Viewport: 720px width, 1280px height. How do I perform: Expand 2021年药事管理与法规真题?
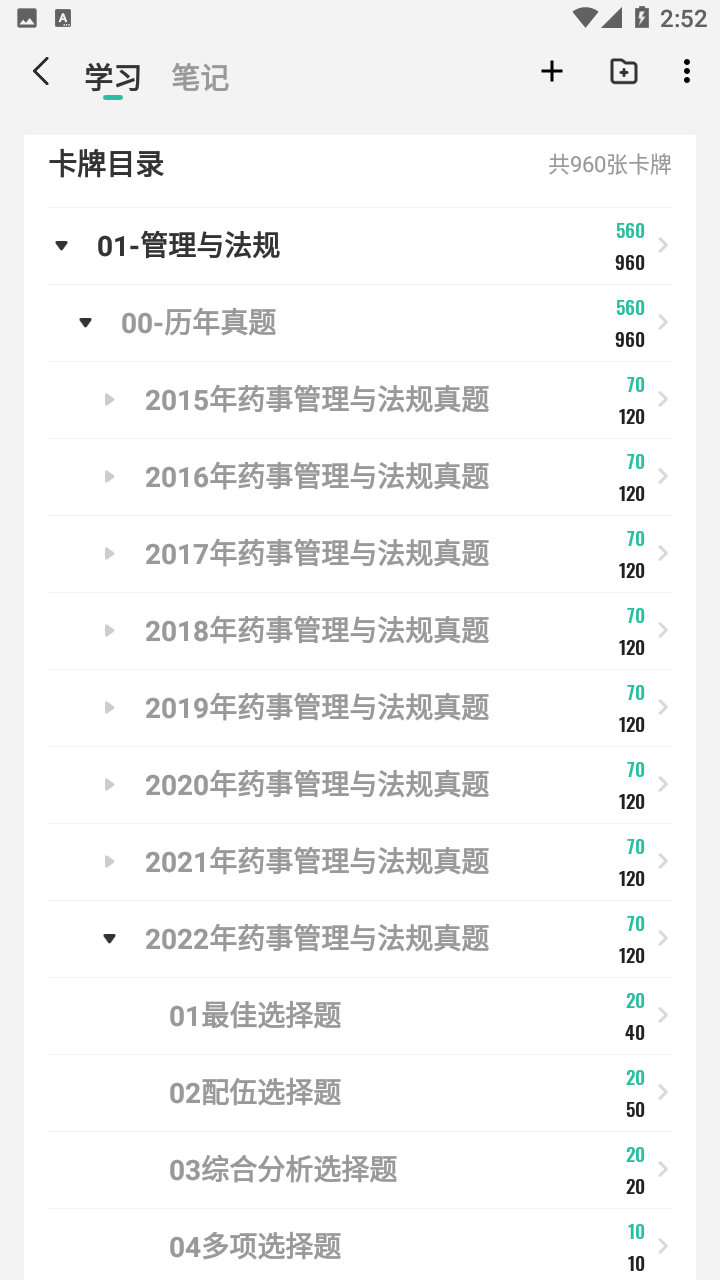110,862
